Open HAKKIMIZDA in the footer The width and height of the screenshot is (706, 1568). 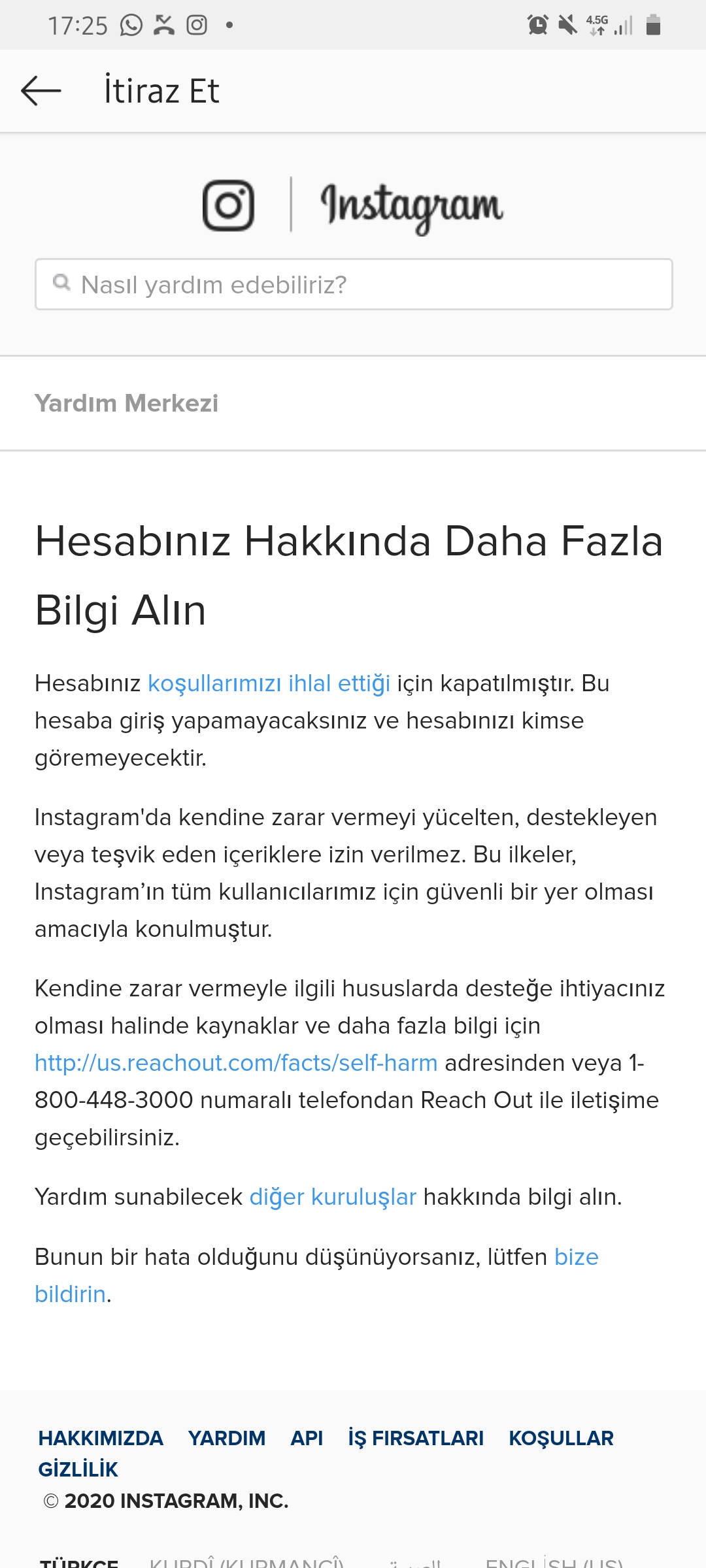point(101,1438)
